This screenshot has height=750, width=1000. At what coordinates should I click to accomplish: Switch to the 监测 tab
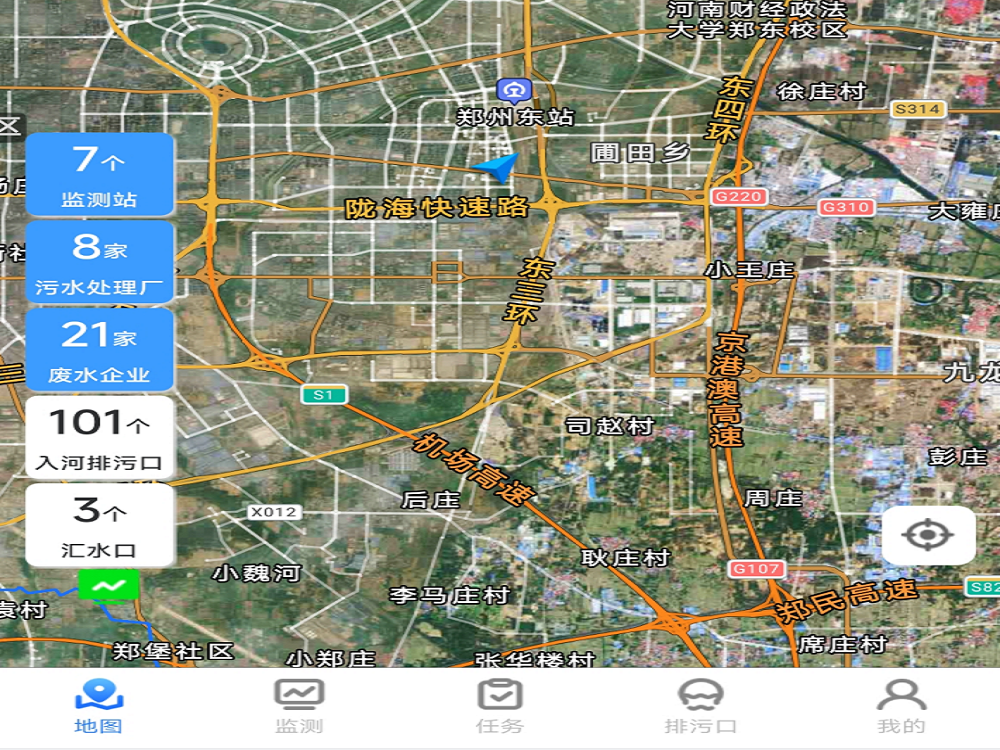click(299, 707)
